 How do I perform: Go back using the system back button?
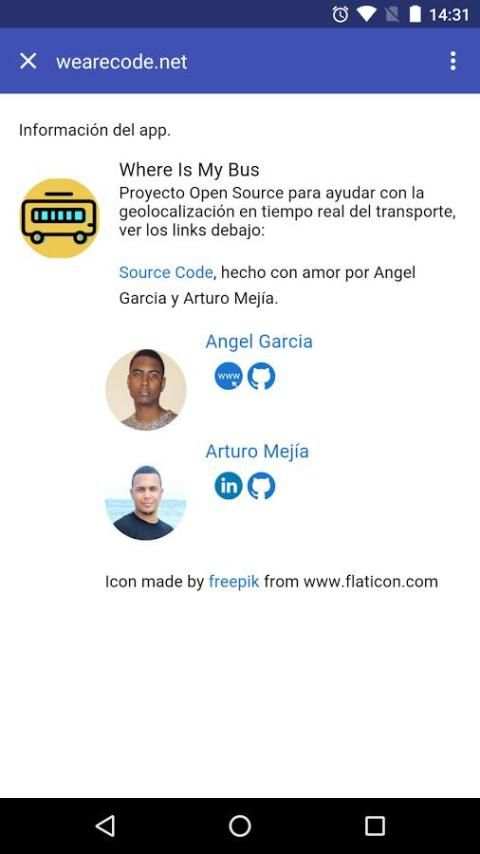[105, 826]
